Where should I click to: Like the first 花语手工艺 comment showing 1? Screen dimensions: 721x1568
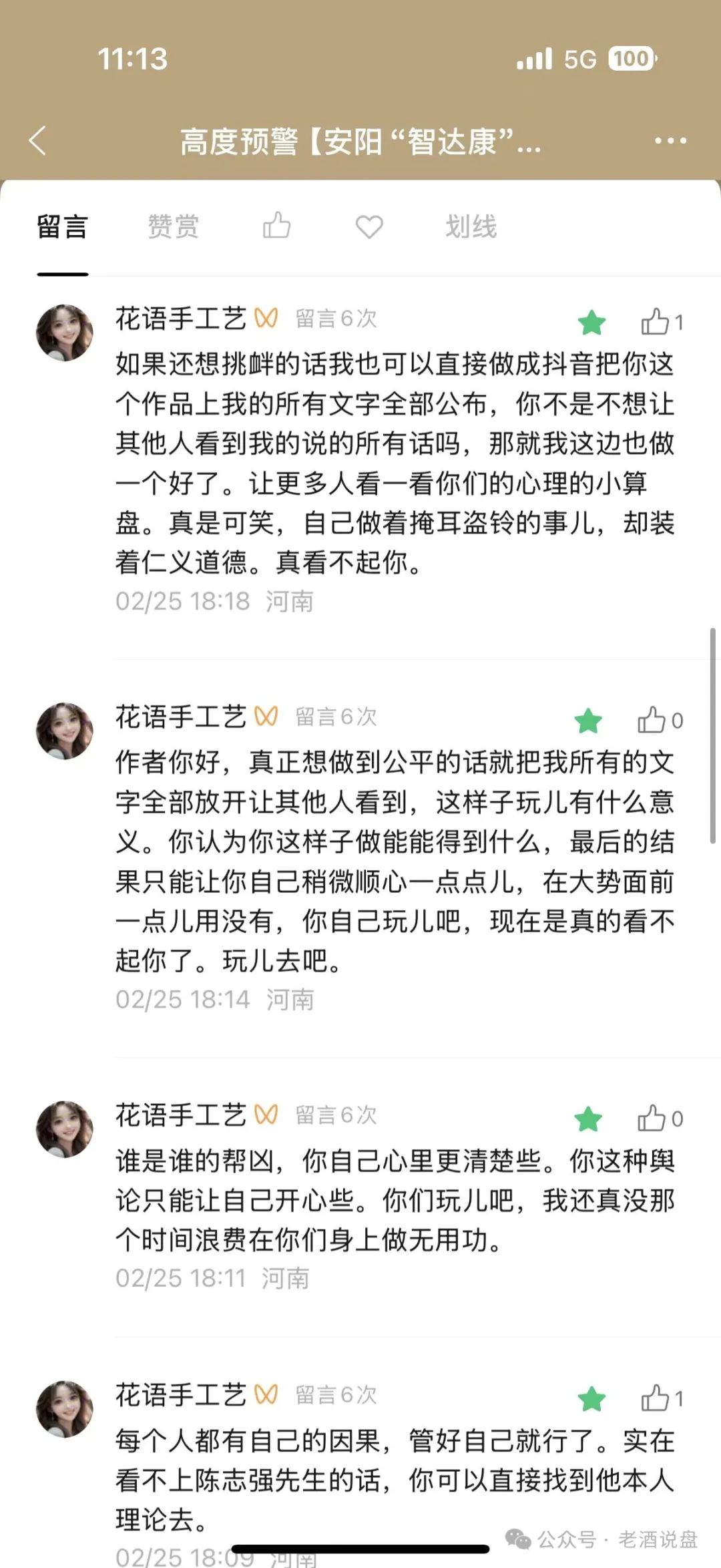[x=656, y=323]
